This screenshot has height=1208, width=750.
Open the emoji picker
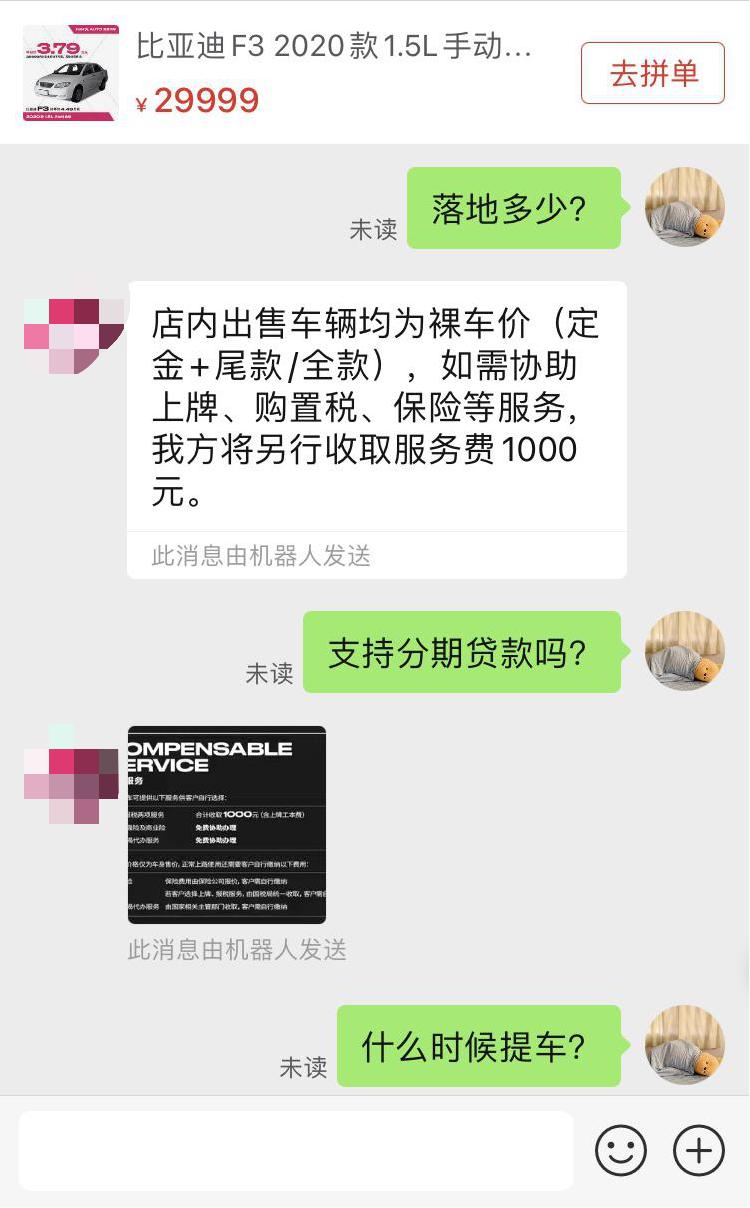(x=620, y=1150)
